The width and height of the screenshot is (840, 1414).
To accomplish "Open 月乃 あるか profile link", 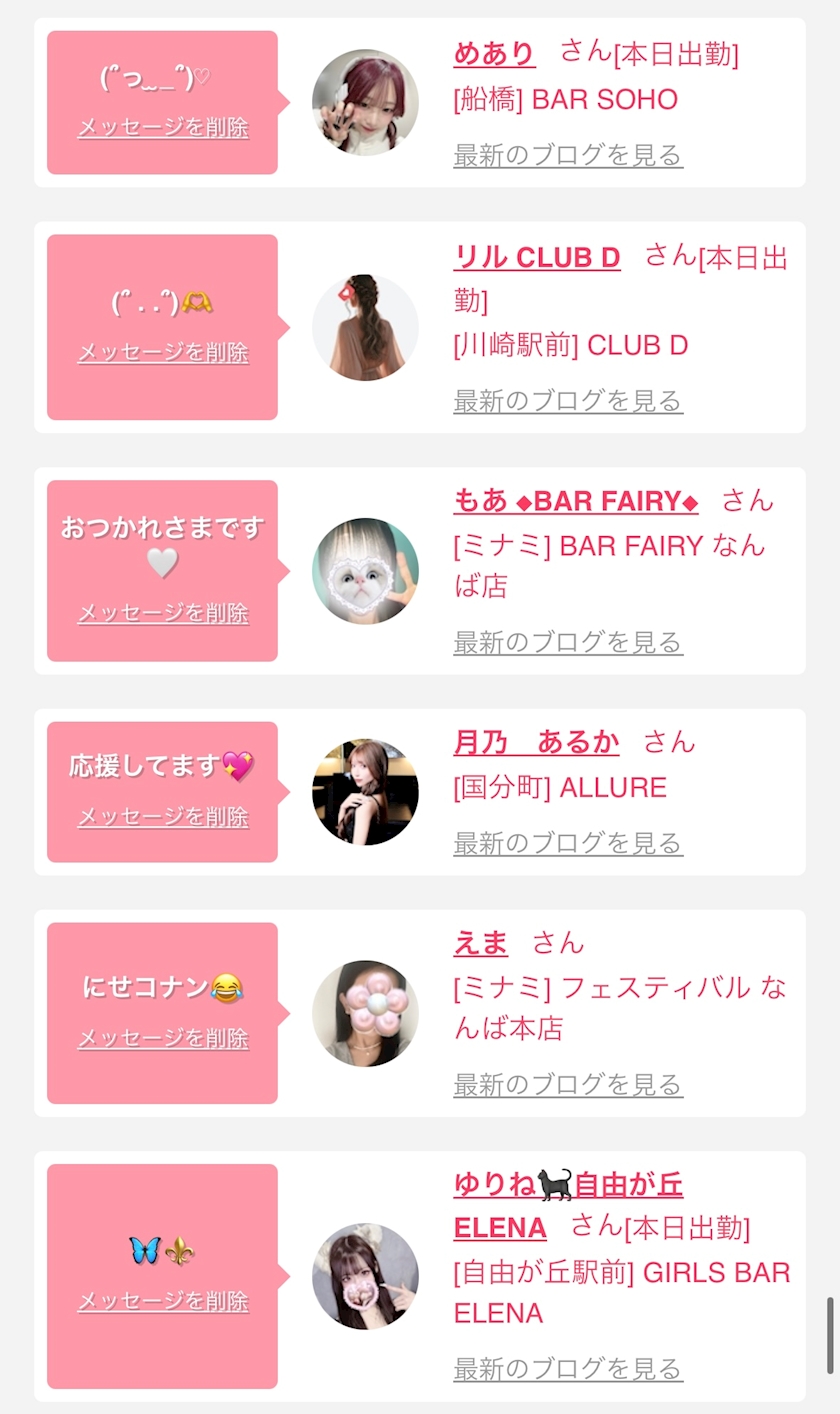I will tap(536, 743).
